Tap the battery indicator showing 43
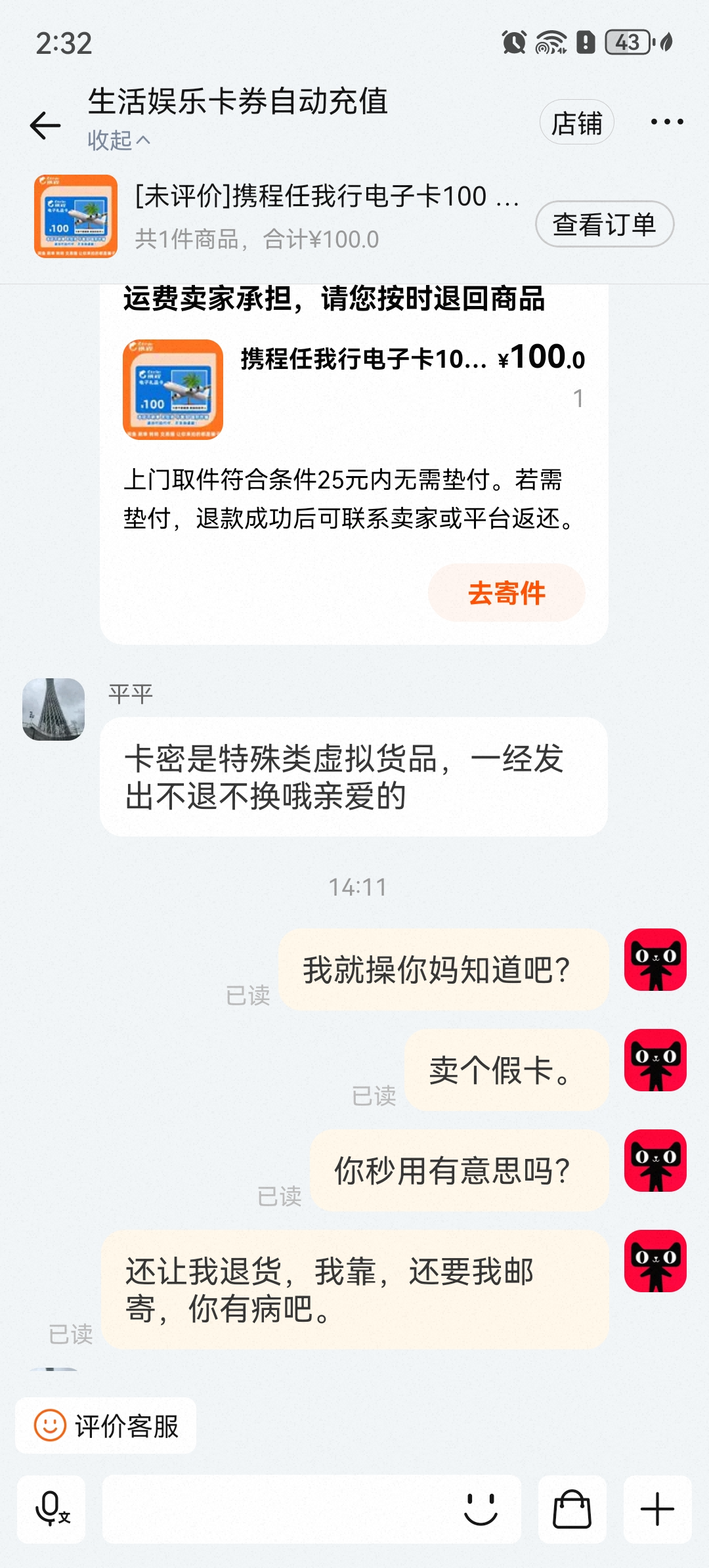 click(628, 41)
